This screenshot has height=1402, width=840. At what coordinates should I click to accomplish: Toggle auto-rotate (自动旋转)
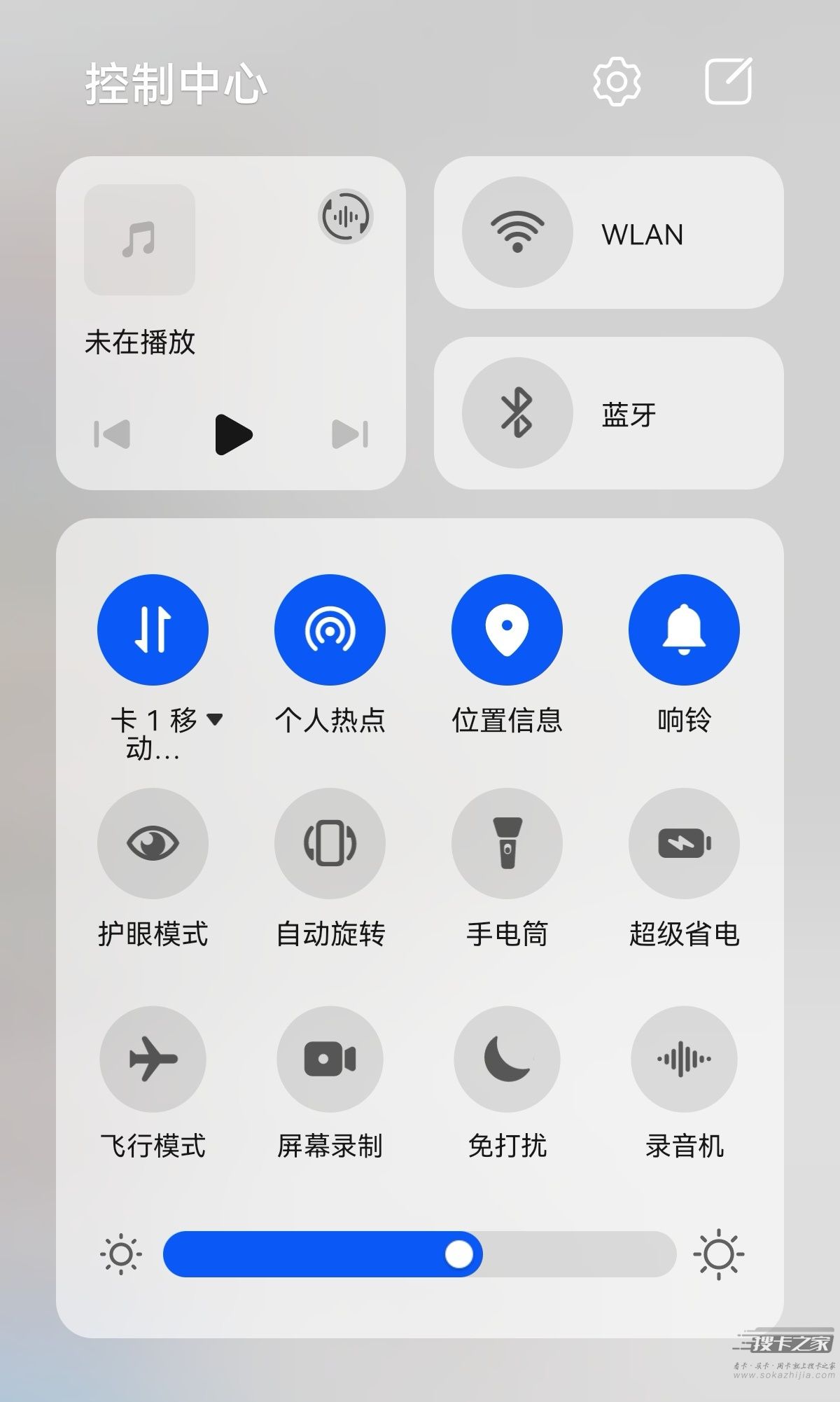pos(330,842)
